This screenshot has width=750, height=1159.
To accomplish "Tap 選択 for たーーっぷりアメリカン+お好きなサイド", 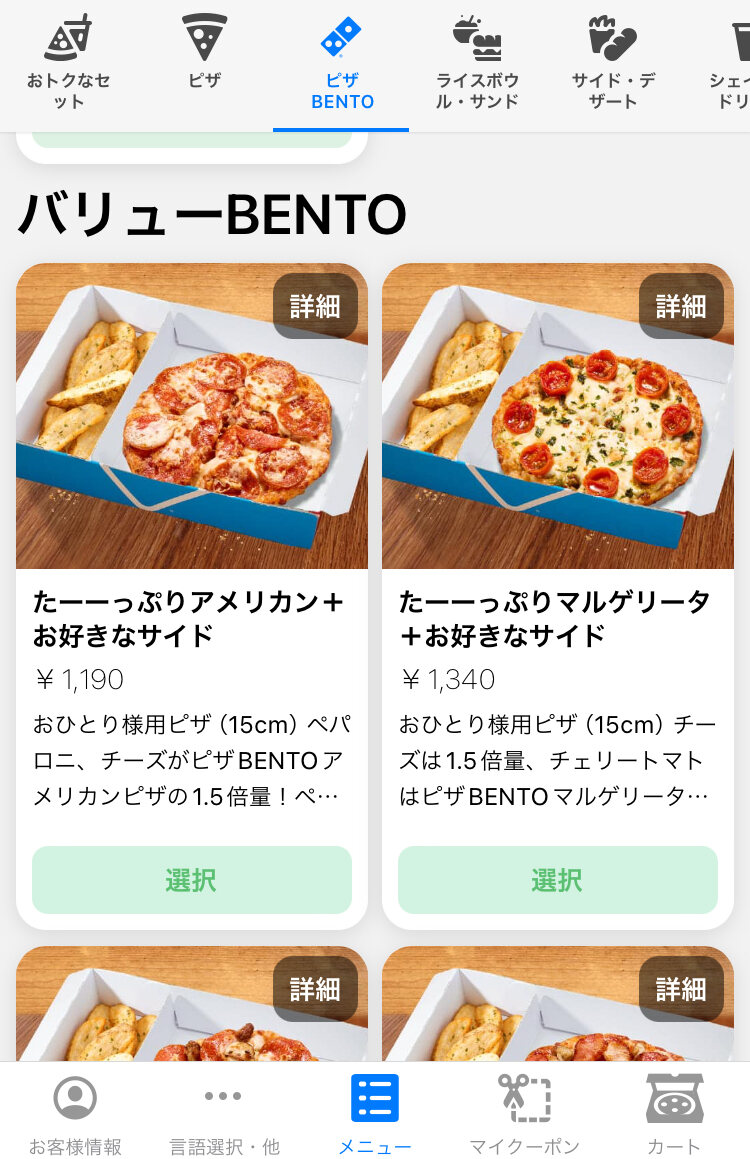I will pos(192,880).
